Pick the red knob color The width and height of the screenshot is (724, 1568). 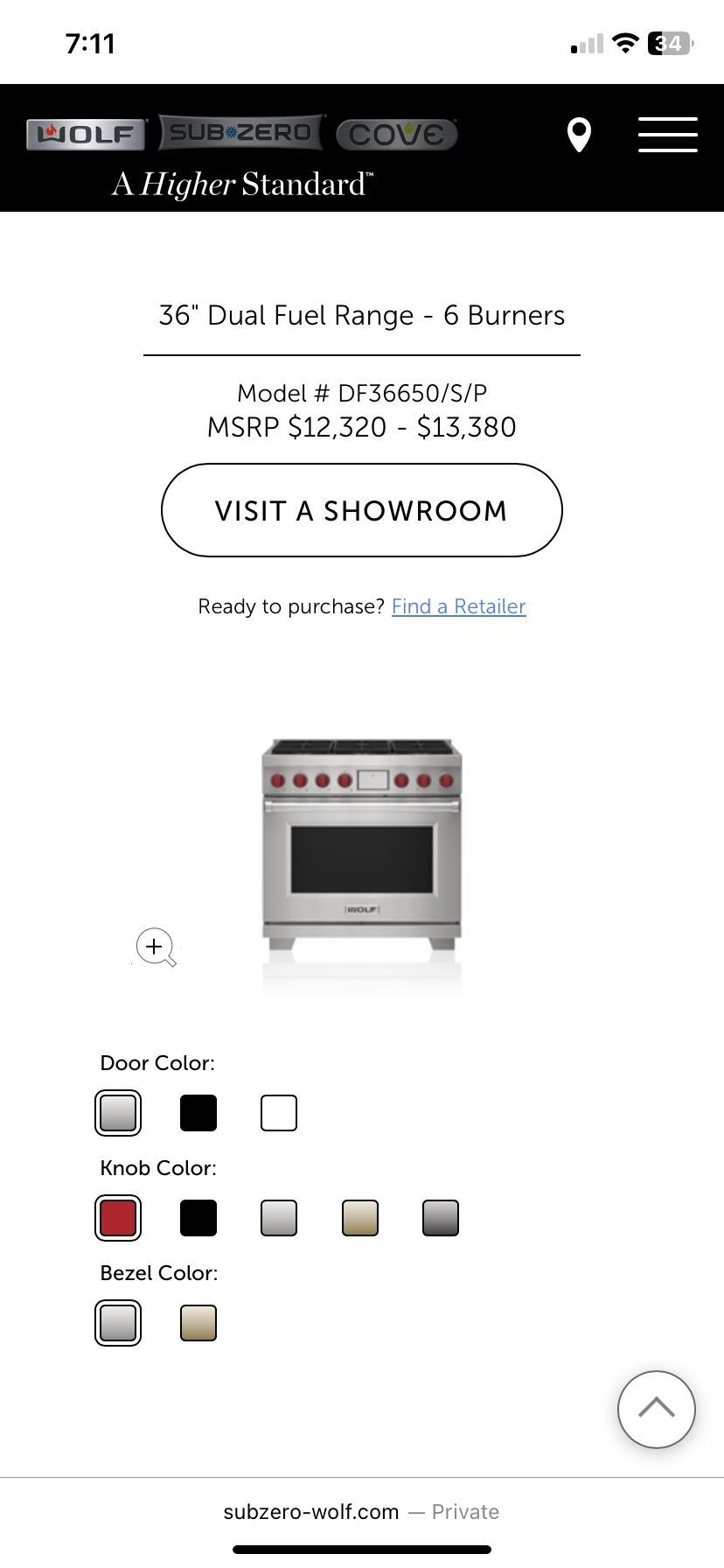click(118, 1218)
